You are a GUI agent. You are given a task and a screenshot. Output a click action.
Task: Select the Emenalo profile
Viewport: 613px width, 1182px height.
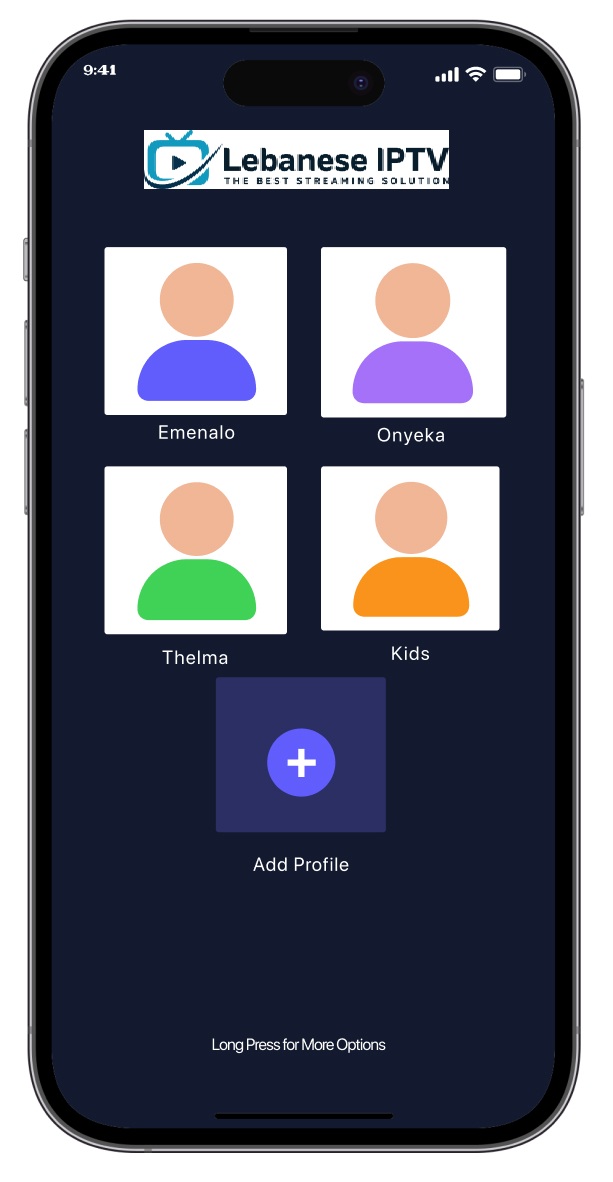(x=195, y=331)
